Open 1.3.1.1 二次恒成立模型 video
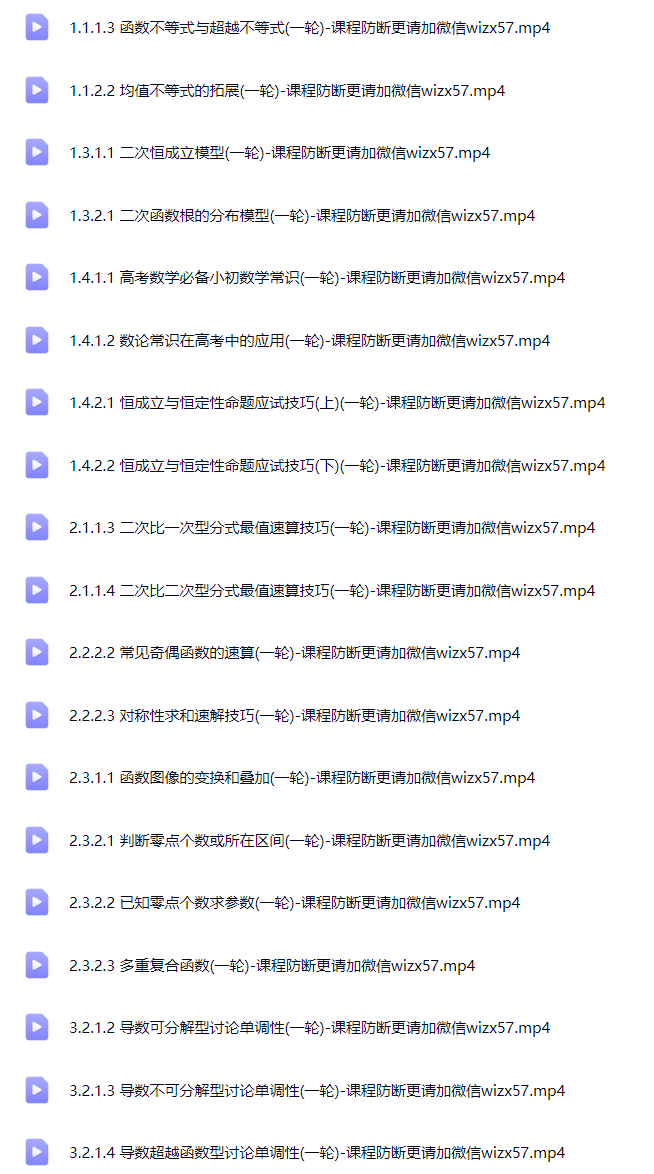Screen dimensions: 654x1174 click(x=279, y=153)
